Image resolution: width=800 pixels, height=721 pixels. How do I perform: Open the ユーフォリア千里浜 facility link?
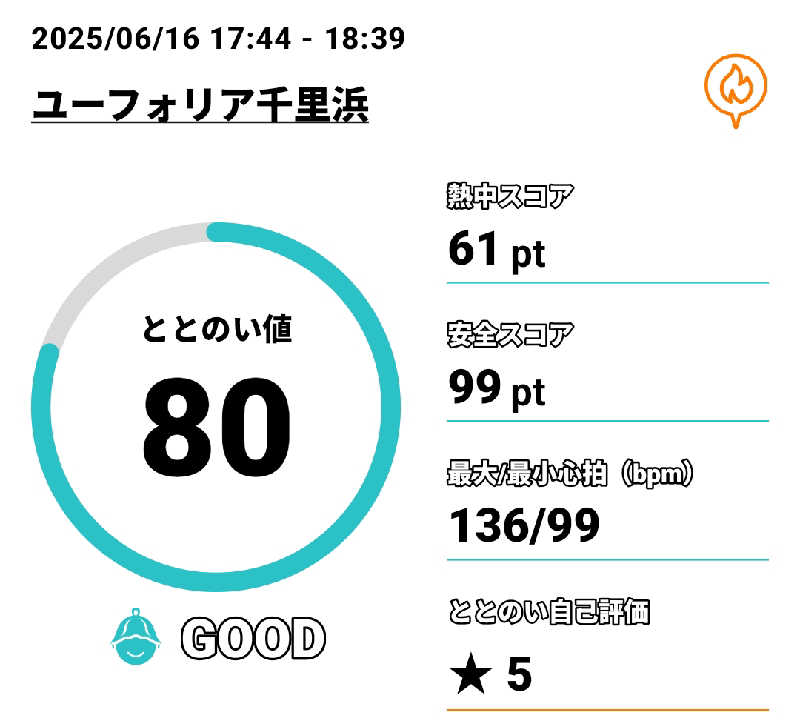[x=200, y=104]
